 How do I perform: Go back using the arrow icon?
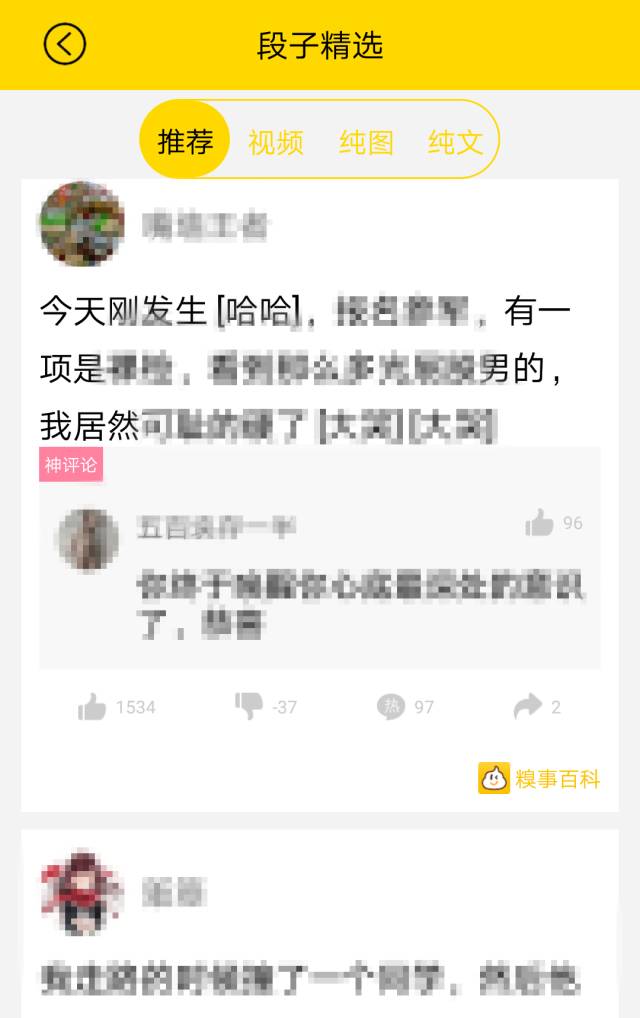click(x=65, y=45)
